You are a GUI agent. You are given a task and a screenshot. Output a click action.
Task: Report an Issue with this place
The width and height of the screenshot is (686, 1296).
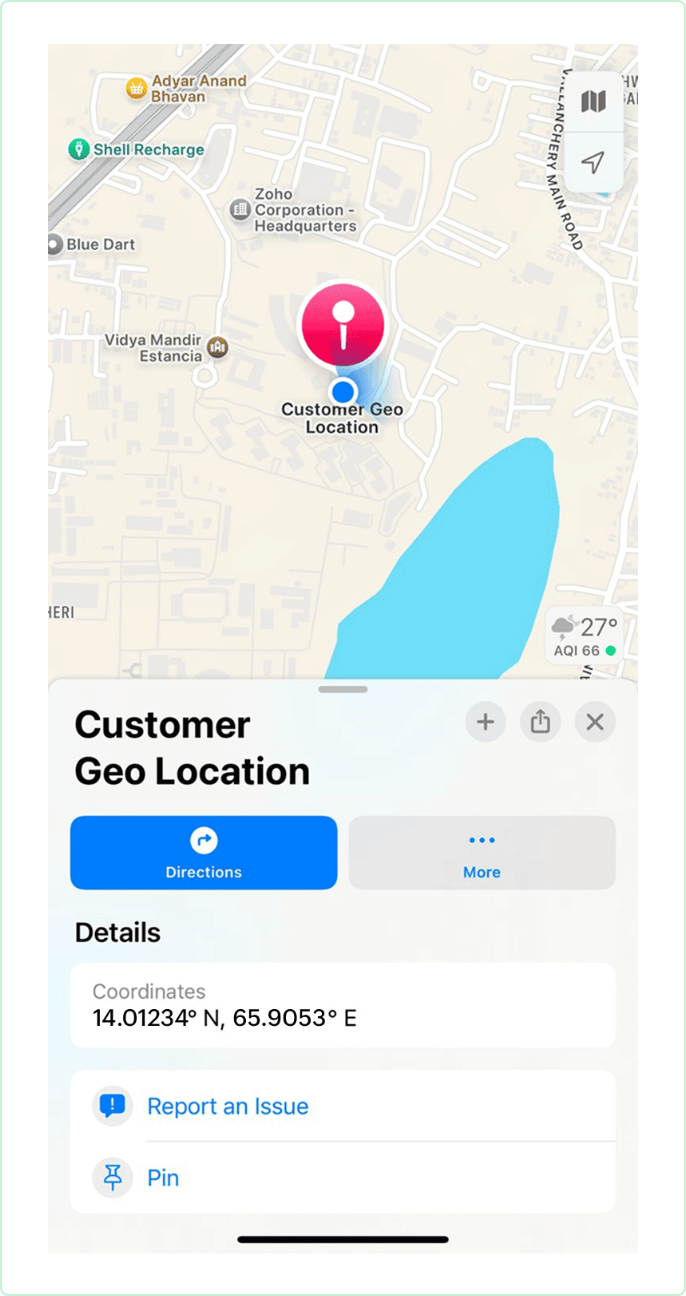pyautogui.click(x=228, y=1106)
